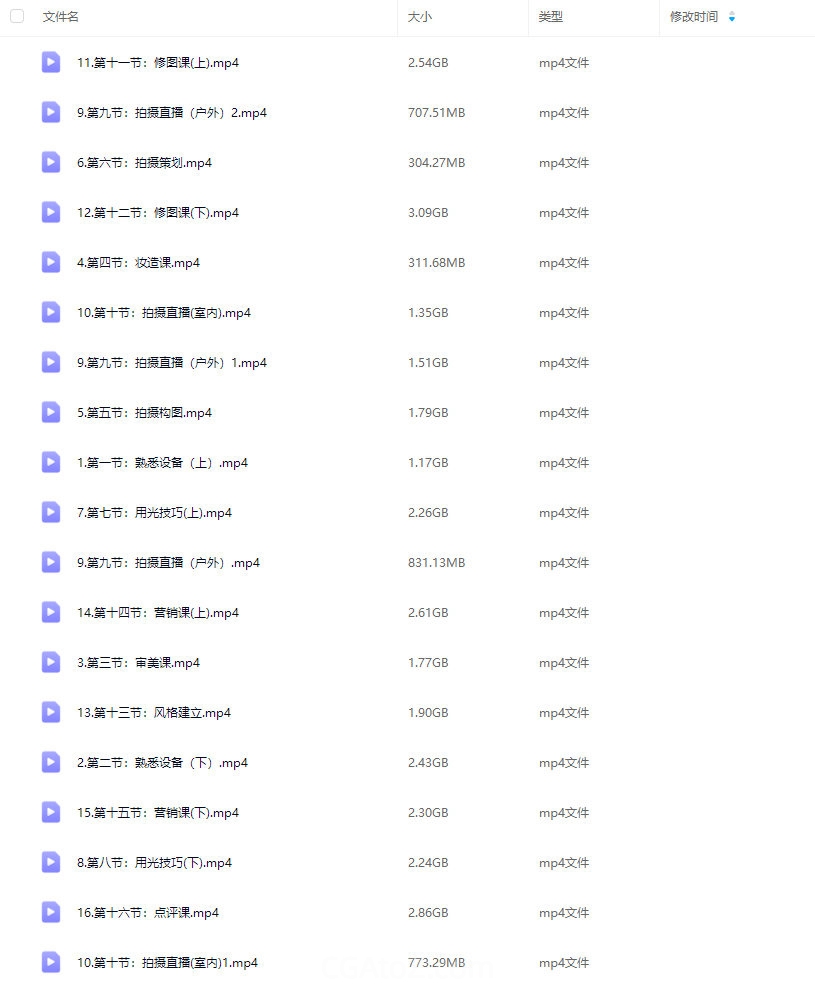Open 11.第十一节：修图课(上).mp4
This screenshot has height=998, width=815.
[157, 63]
